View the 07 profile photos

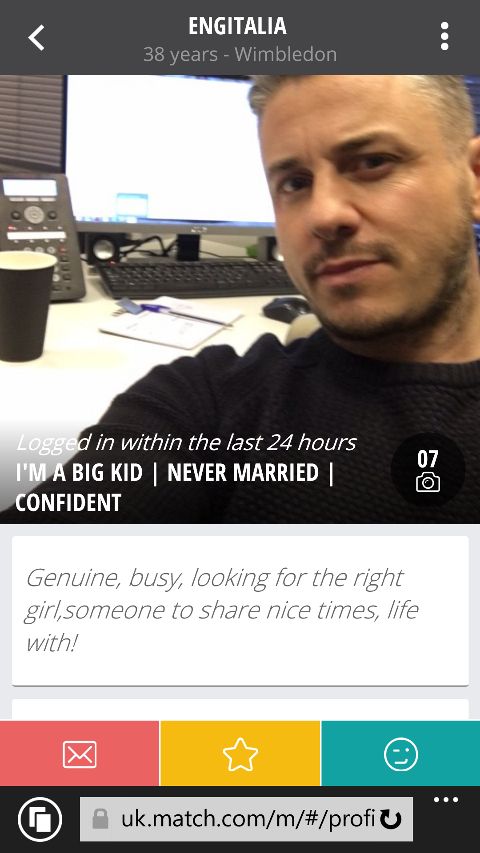tap(428, 470)
